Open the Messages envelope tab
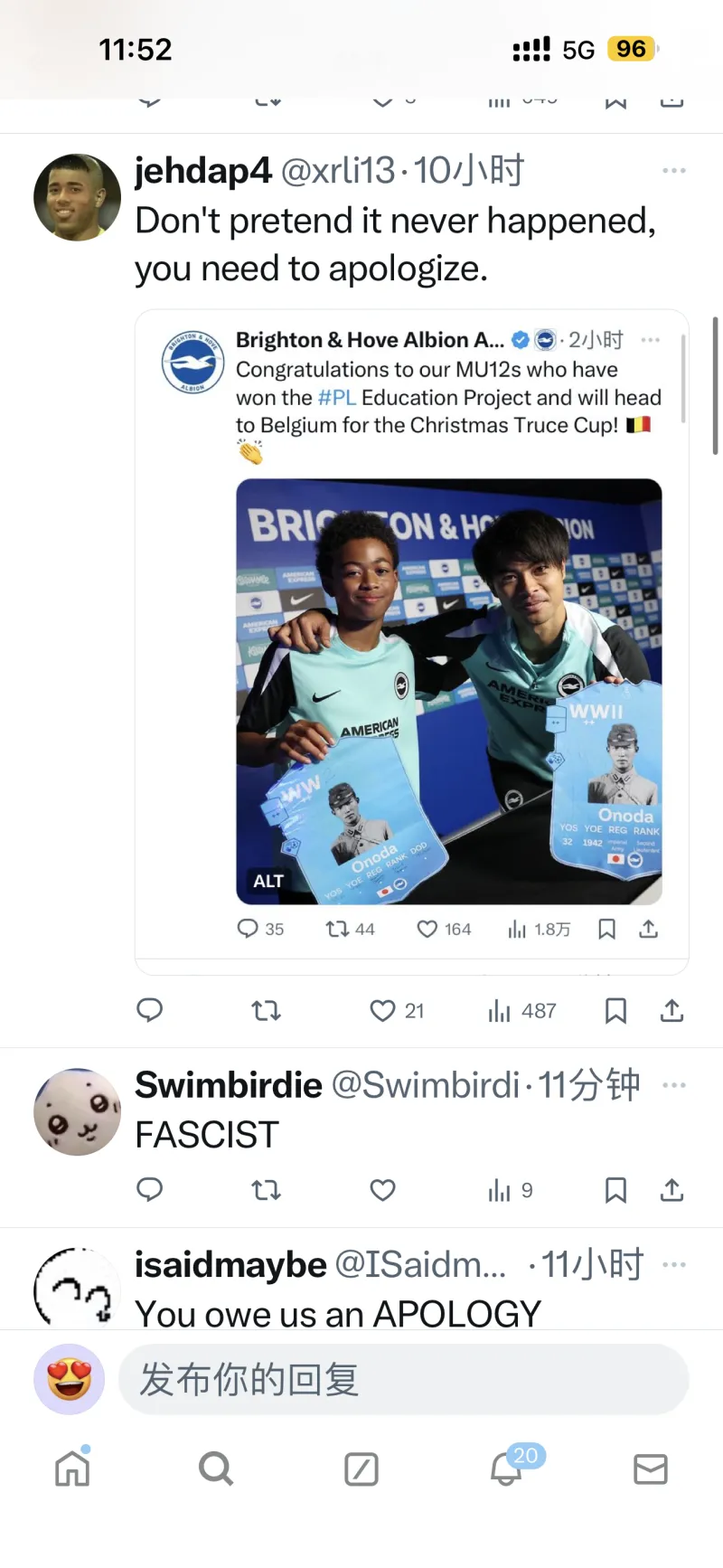 pyautogui.click(x=650, y=1469)
